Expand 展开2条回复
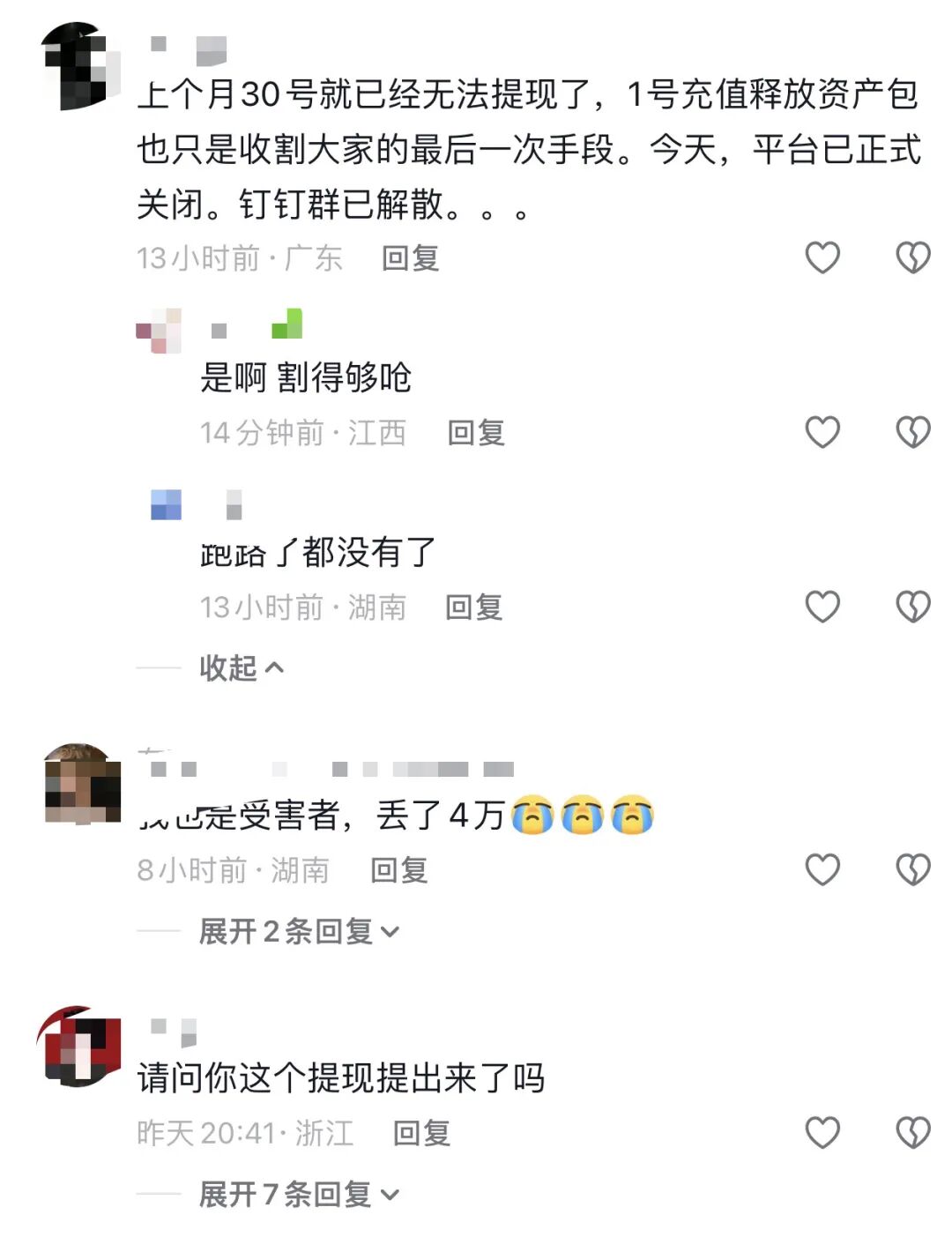Screen dimensions: 952x1237 tap(298, 931)
